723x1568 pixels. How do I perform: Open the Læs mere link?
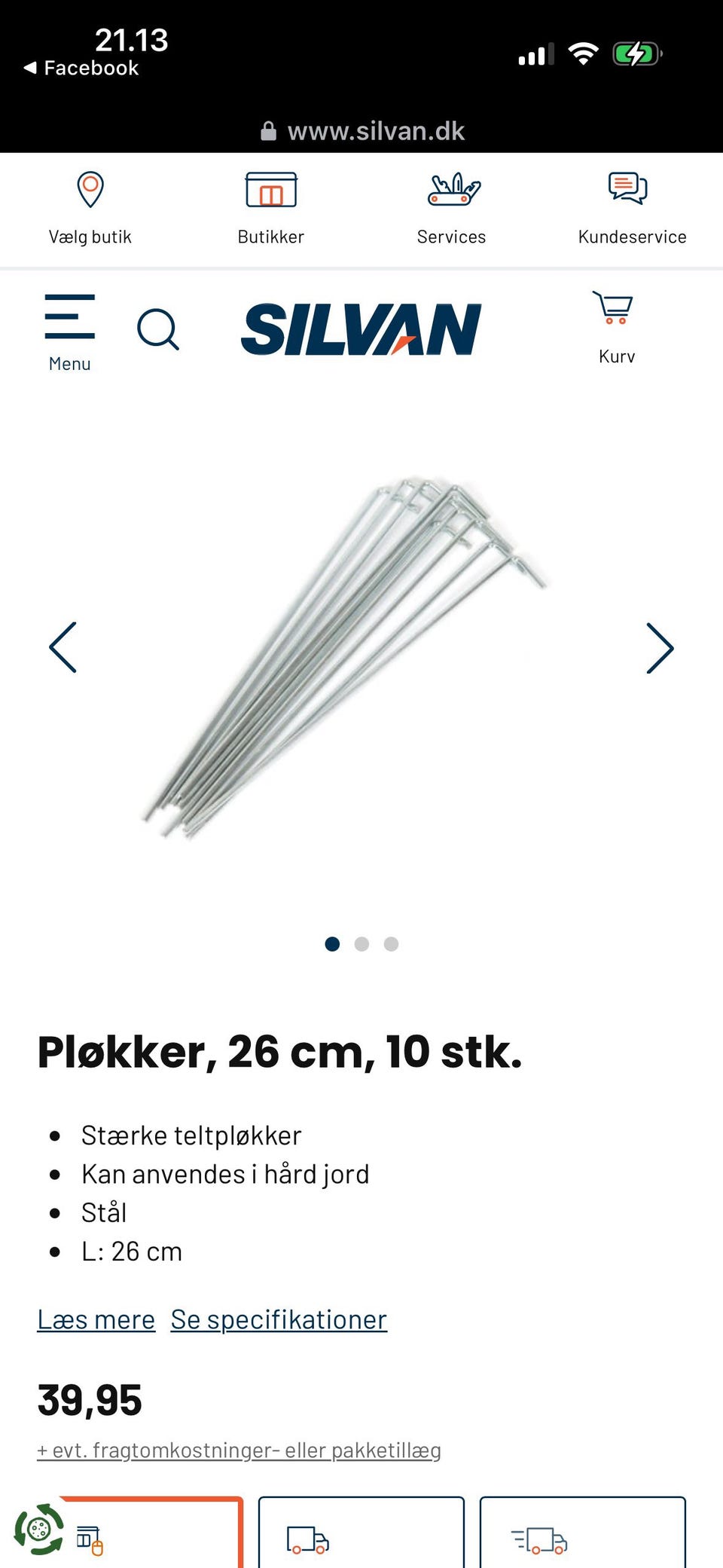coord(96,1320)
